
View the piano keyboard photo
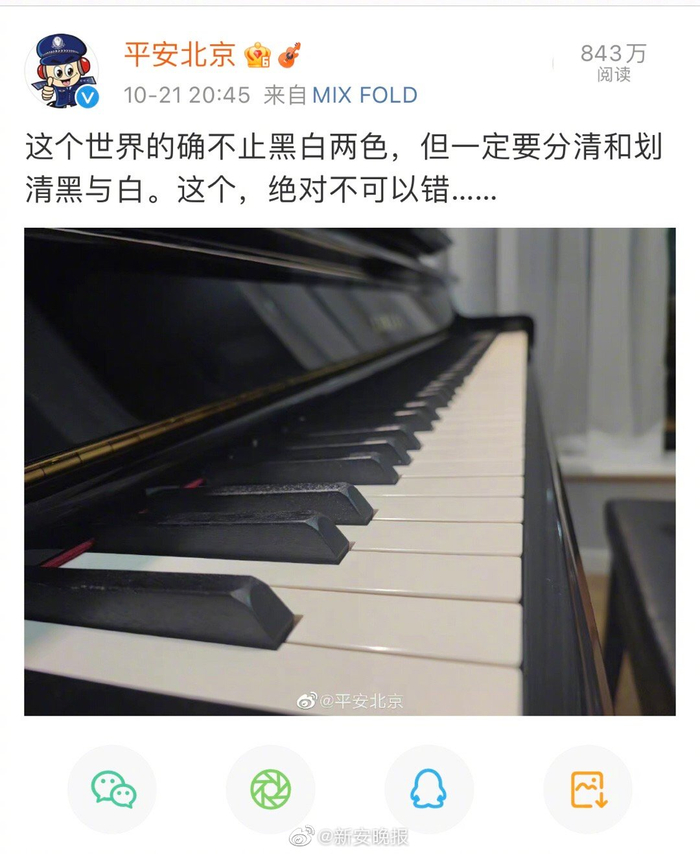pyautogui.click(x=348, y=471)
